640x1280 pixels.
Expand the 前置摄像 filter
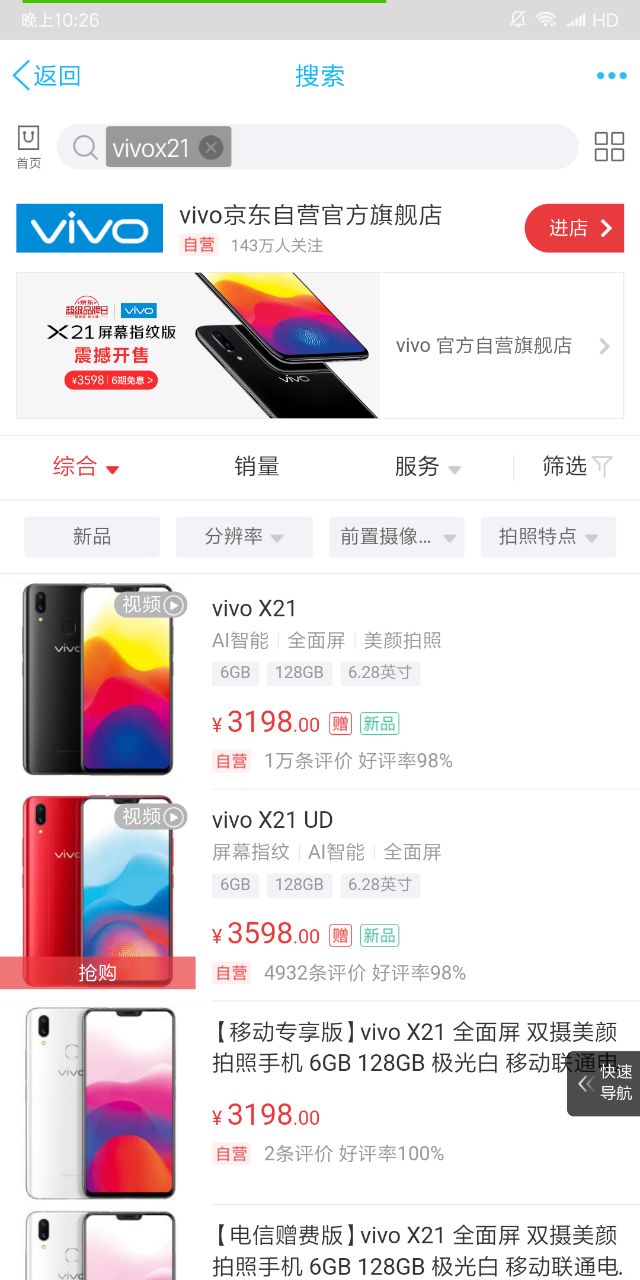coord(396,537)
